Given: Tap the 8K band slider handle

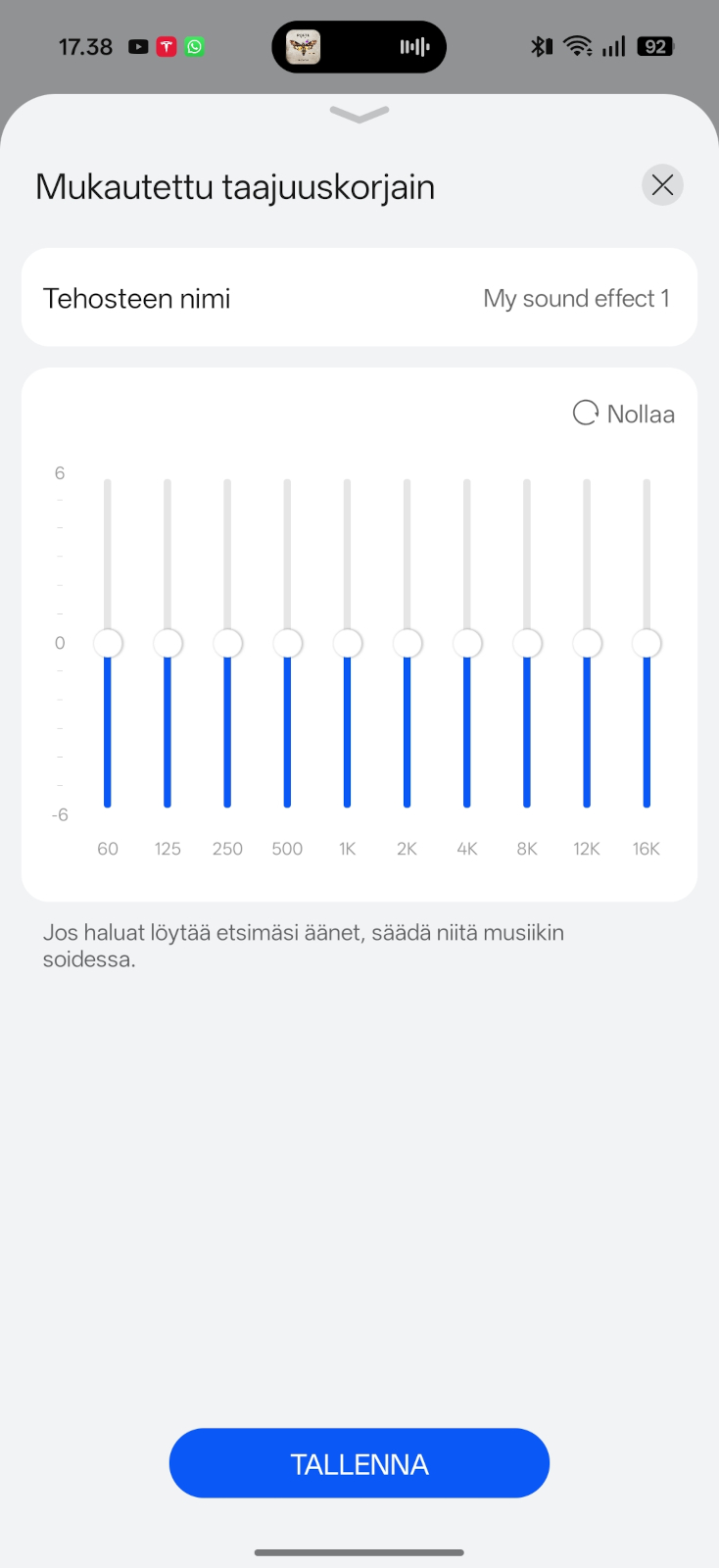Looking at the screenshot, I should coord(527,643).
